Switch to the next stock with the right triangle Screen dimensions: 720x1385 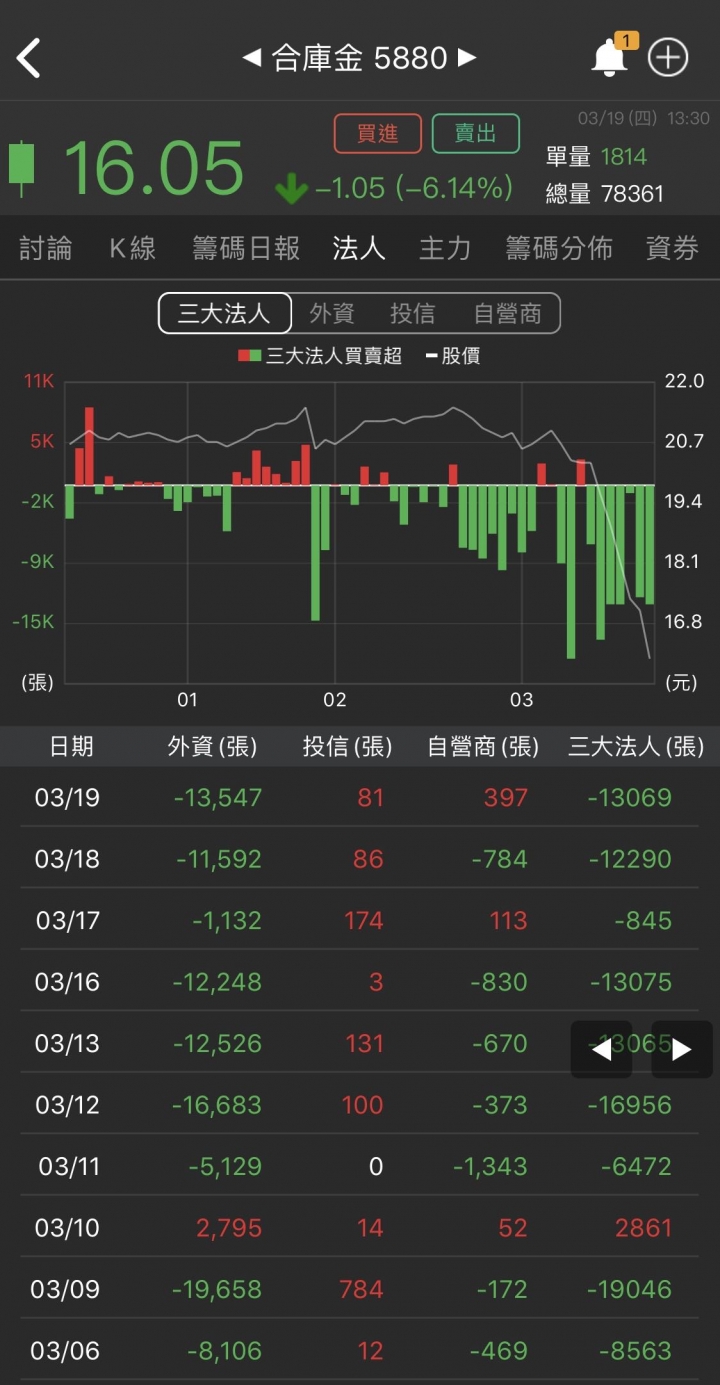pyautogui.click(x=467, y=58)
